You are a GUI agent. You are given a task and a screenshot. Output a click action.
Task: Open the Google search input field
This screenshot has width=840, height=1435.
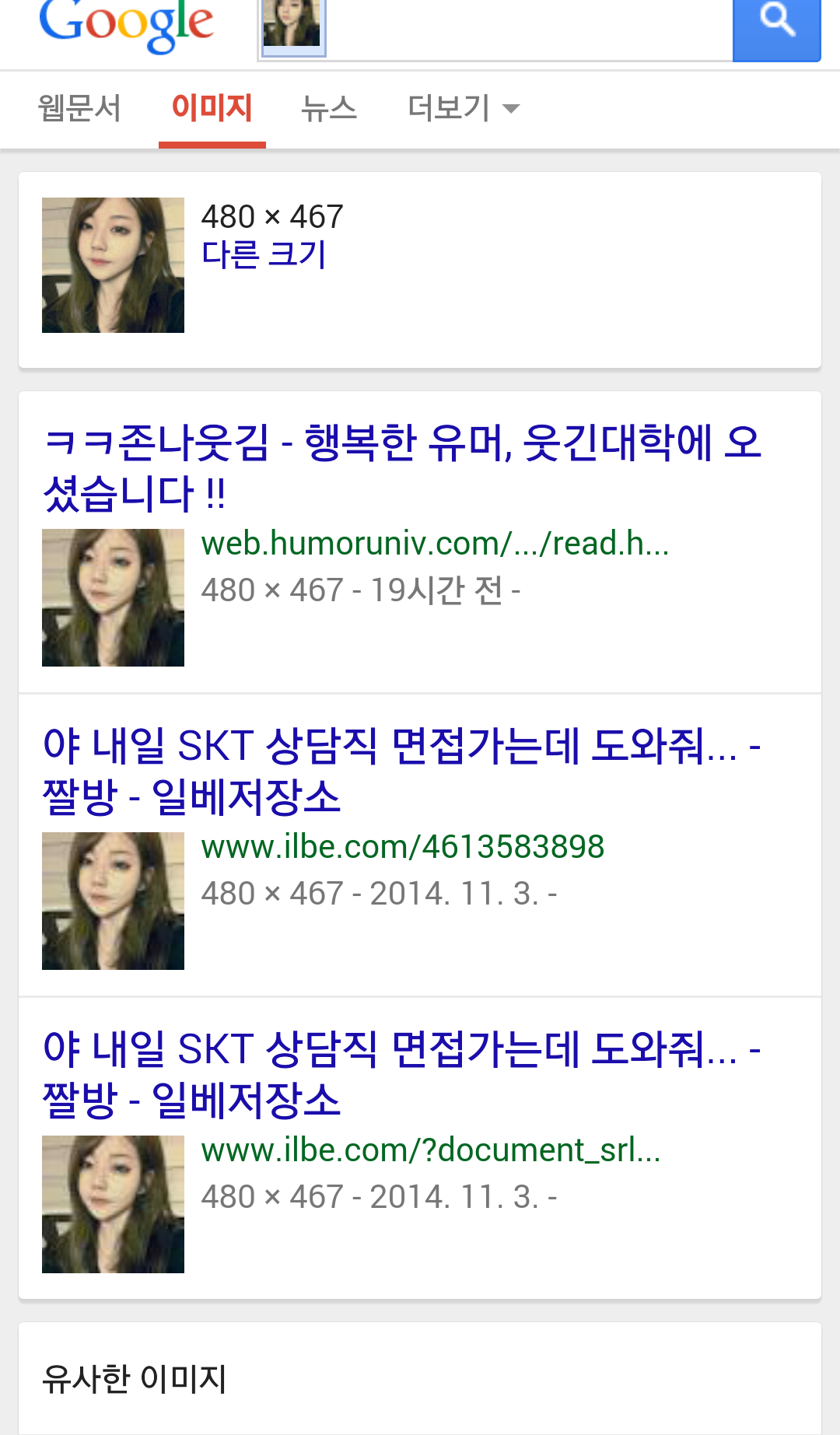point(529,29)
